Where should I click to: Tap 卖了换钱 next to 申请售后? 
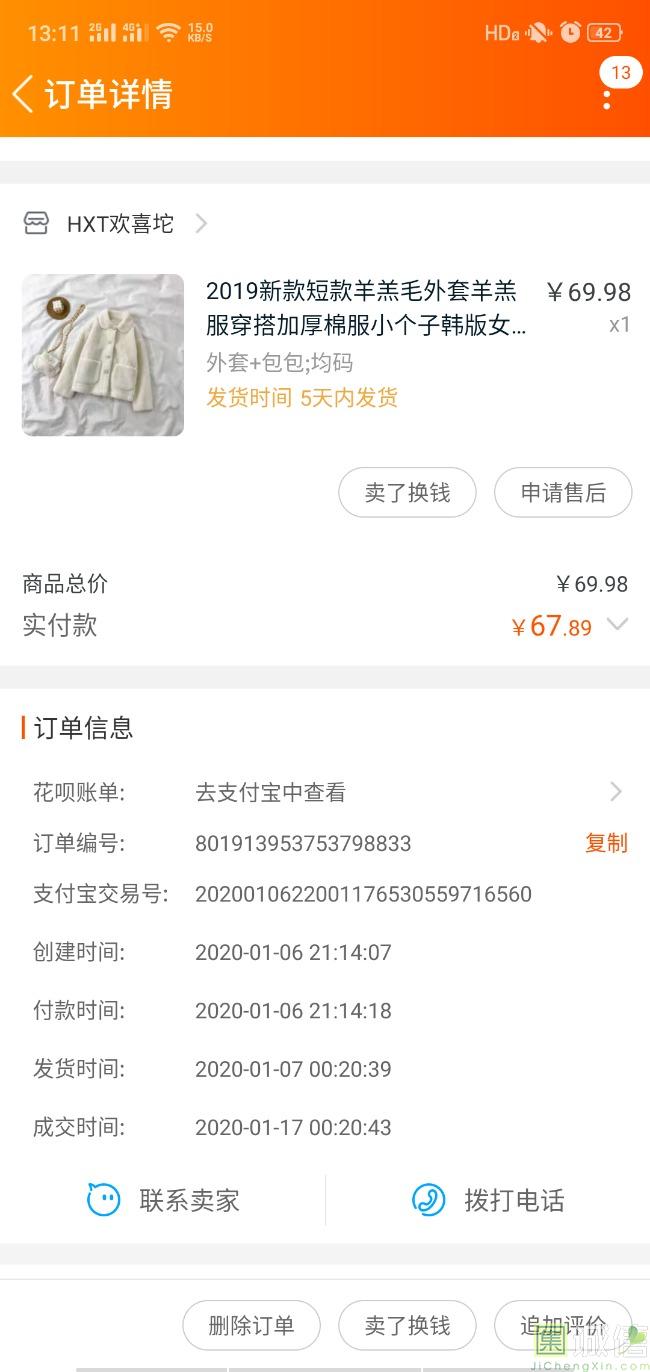407,492
